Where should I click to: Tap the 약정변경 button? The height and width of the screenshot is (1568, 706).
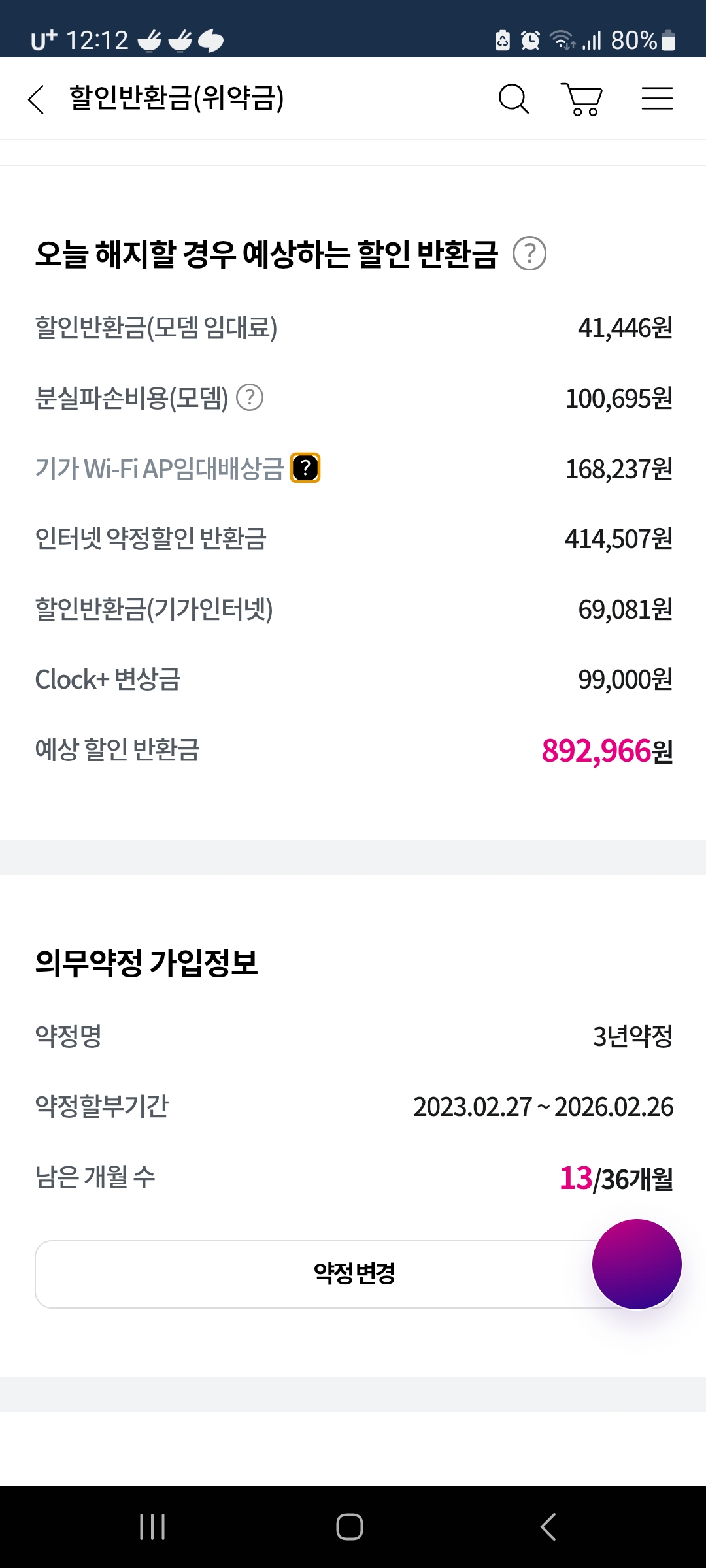click(354, 1274)
